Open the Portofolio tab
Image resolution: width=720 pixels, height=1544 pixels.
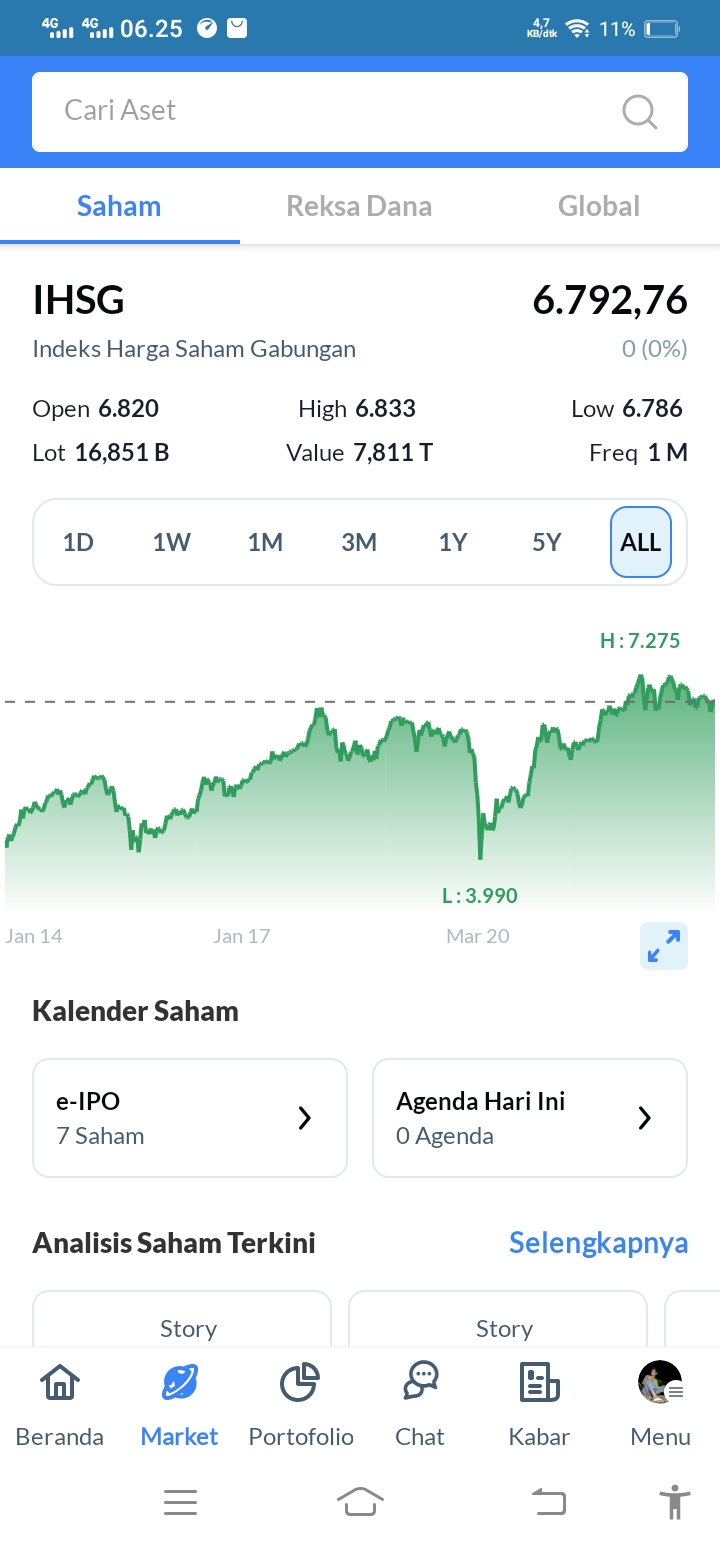pos(301,1406)
